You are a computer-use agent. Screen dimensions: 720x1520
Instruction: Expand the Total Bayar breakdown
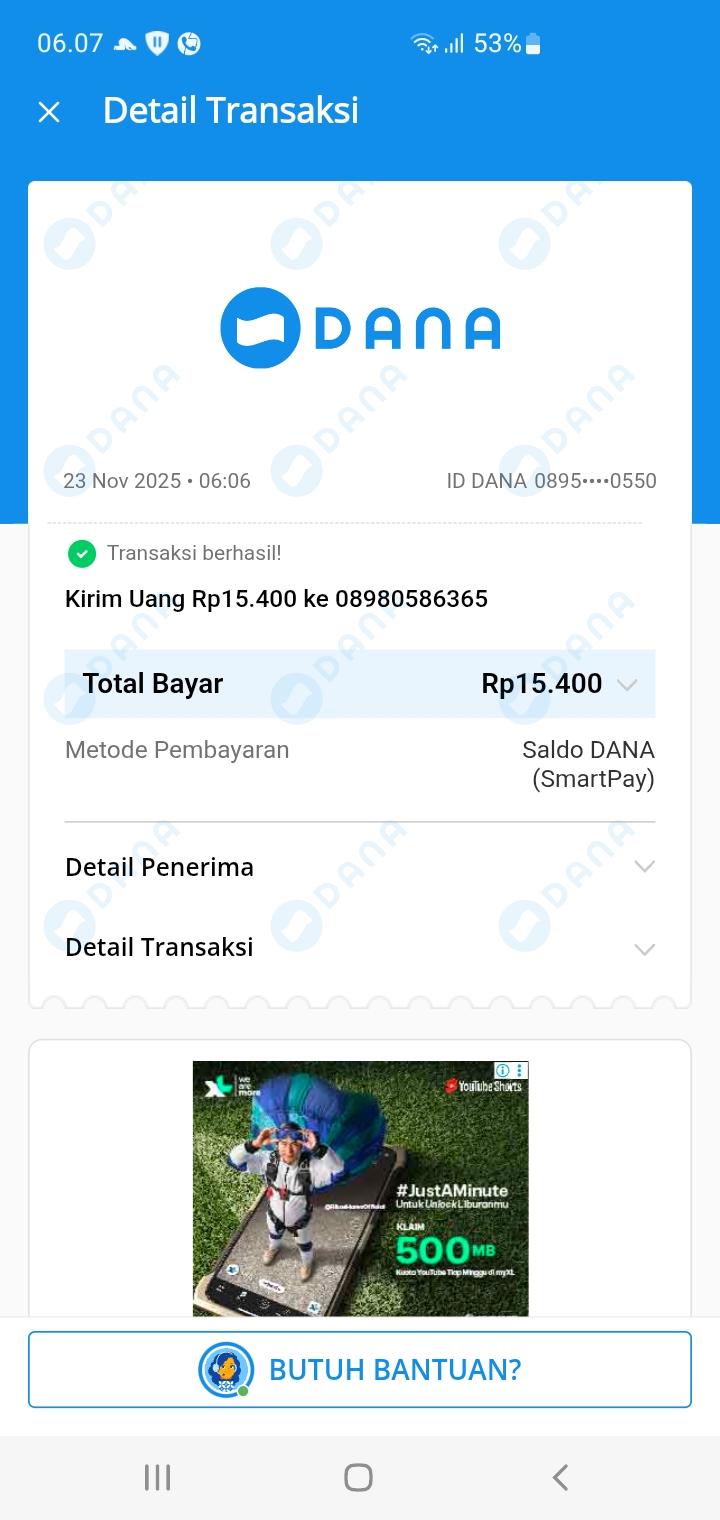pos(627,685)
